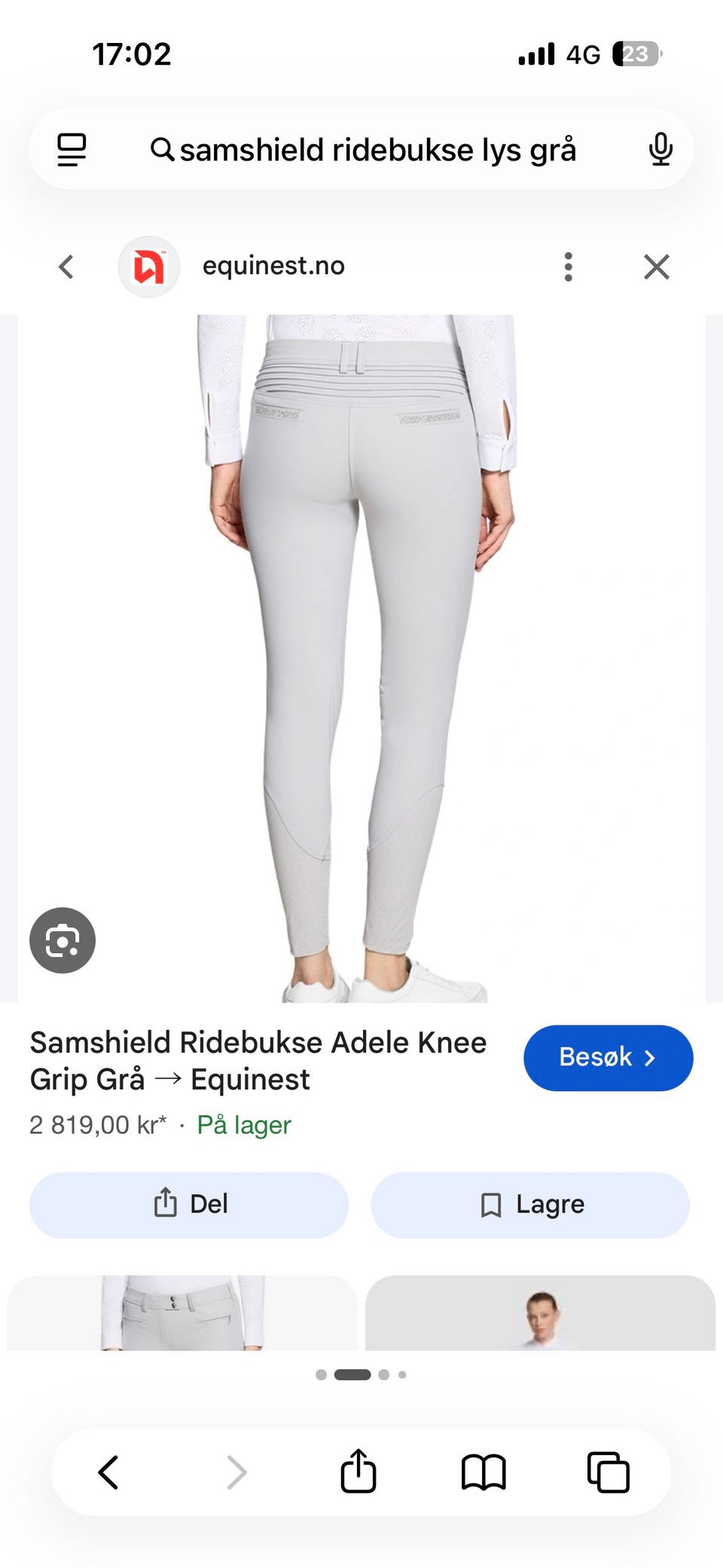
Task: Open the Samshield Ridebukse Adele Knee Grip title link
Action: pyautogui.click(x=258, y=1061)
